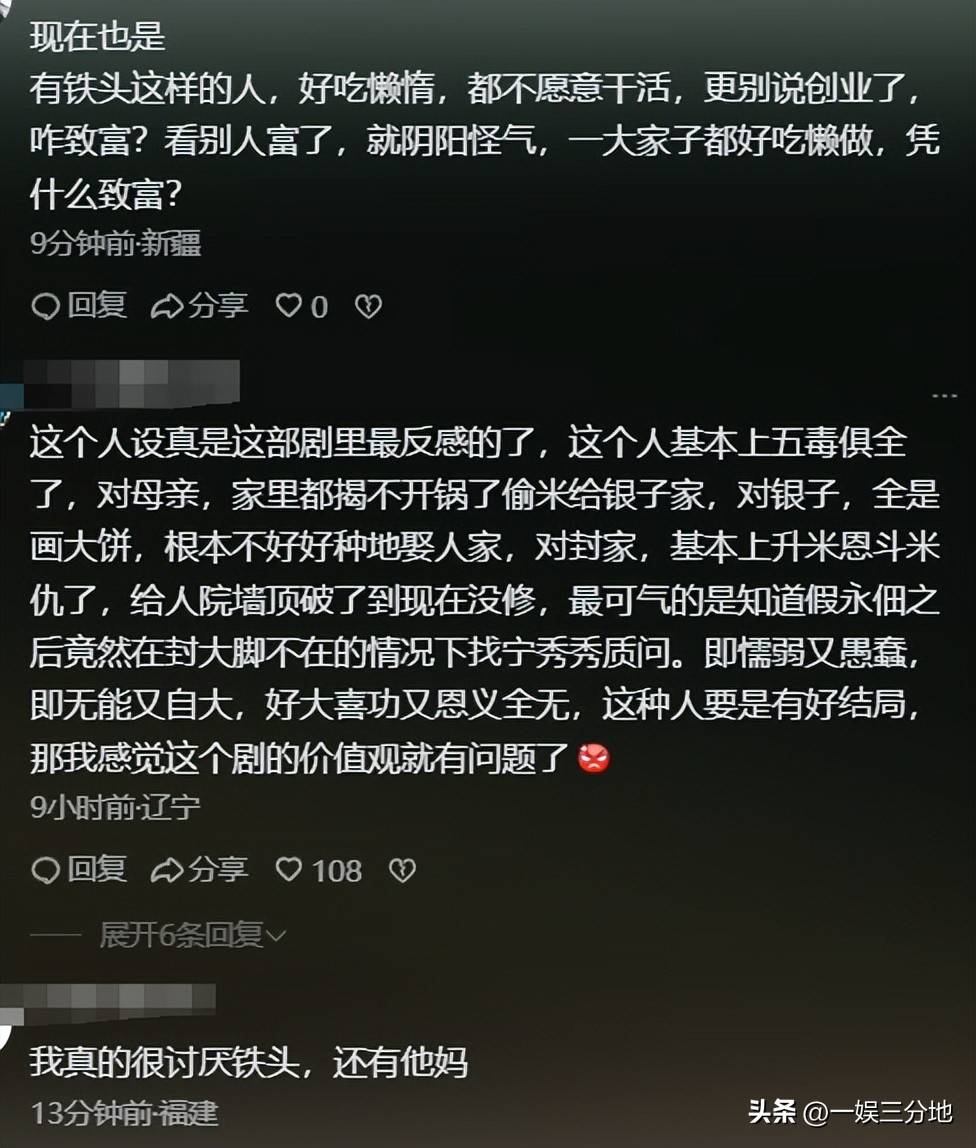Viewport: 976px width, 1148px height.
Task: Open the three-dot menu on 辽宁 comment
Action: coord(944,397)
